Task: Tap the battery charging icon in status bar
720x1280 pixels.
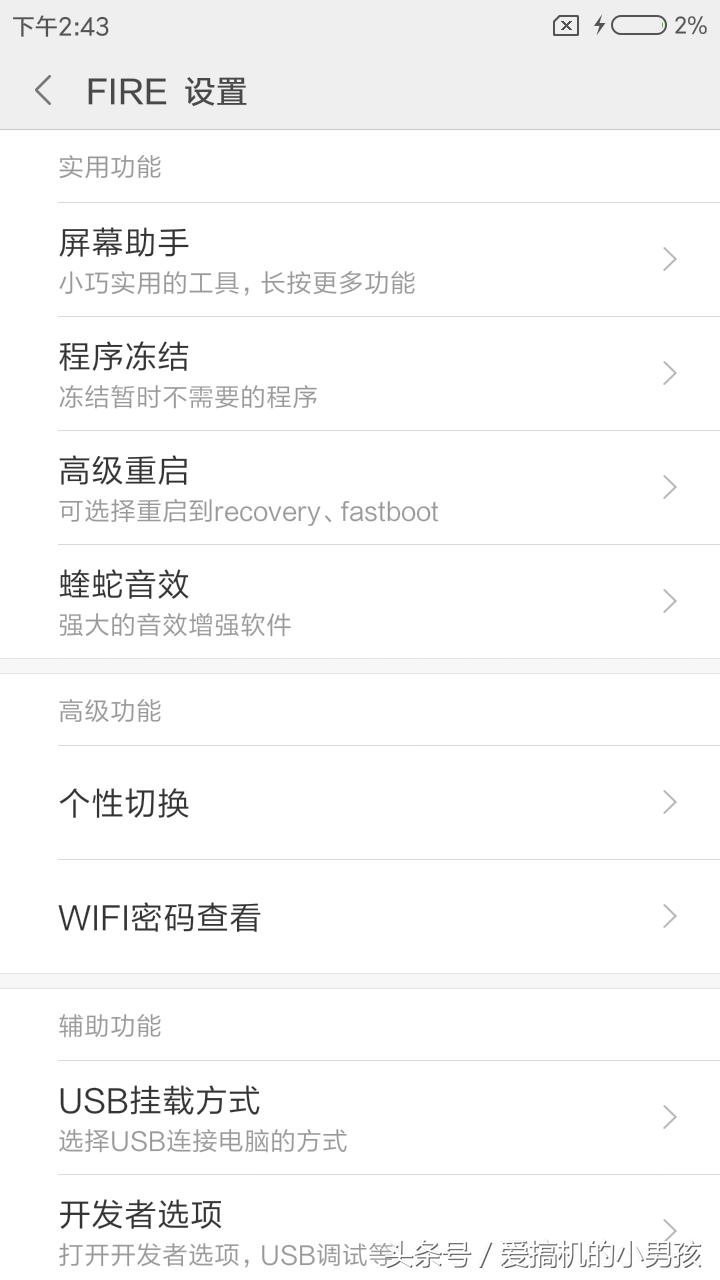Action: (637, 26)
